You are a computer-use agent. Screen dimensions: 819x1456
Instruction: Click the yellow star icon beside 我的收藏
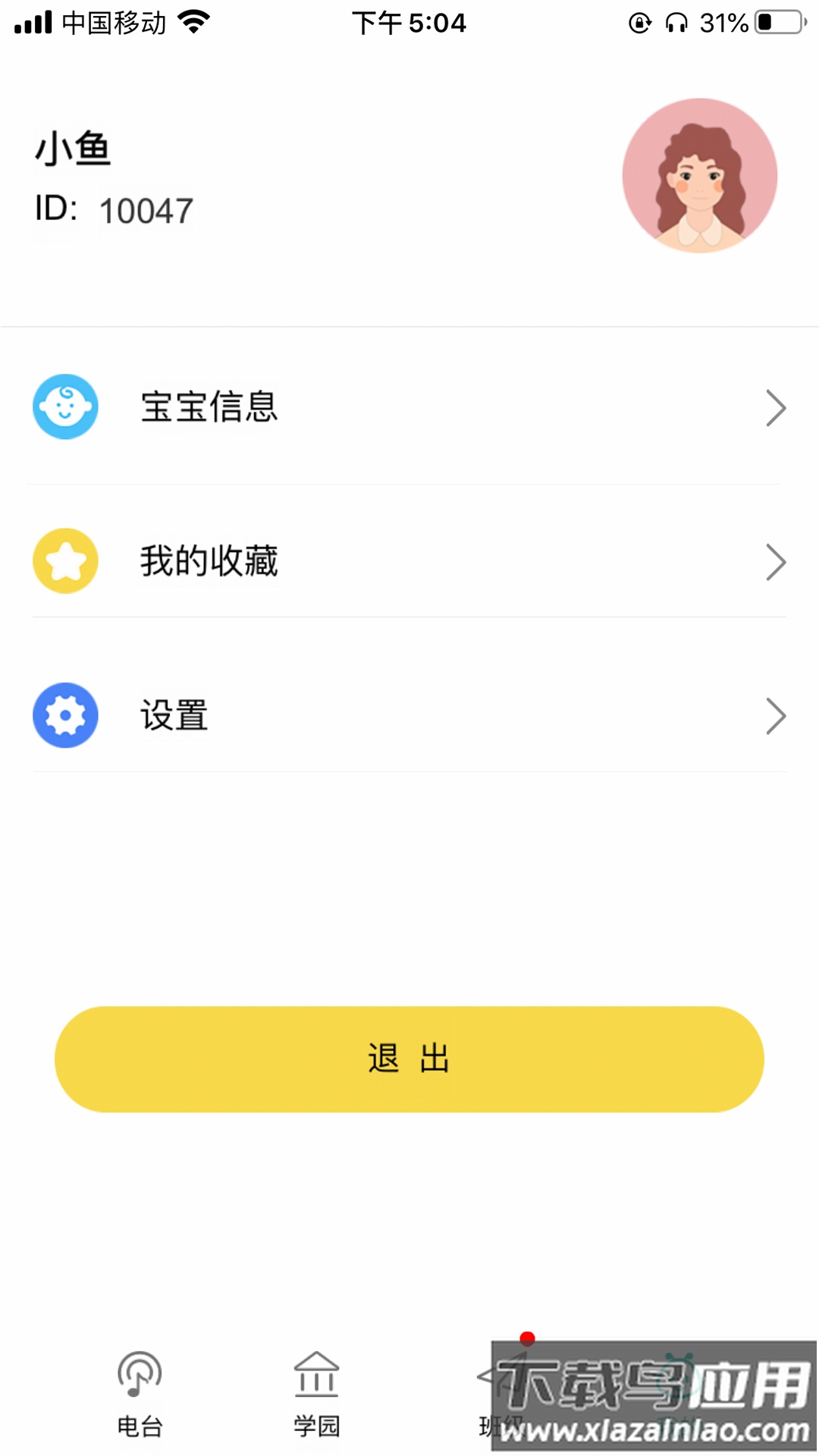pyautogui.click(x=65, y=561)
